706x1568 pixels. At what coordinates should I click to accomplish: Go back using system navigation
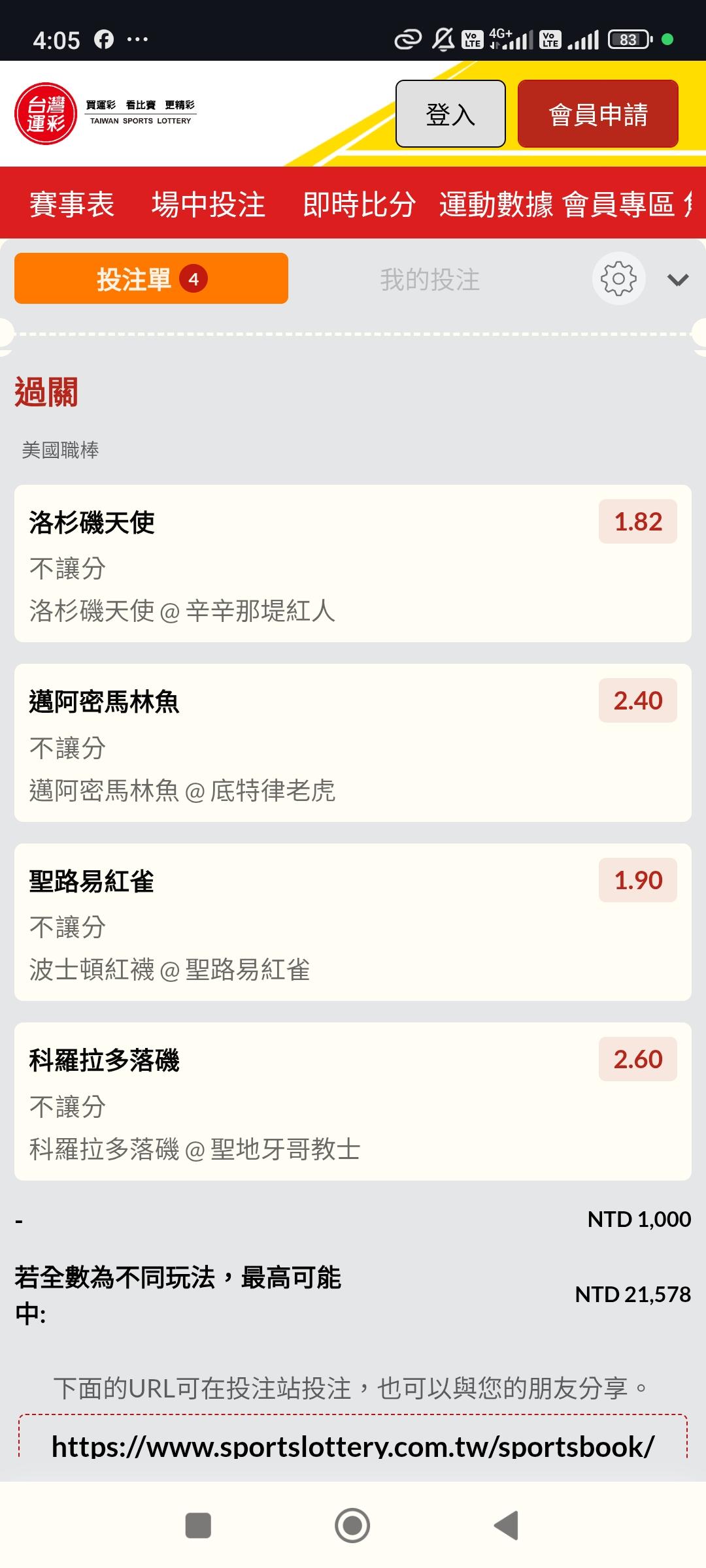pyautogui.click(x=507, y=1526)
